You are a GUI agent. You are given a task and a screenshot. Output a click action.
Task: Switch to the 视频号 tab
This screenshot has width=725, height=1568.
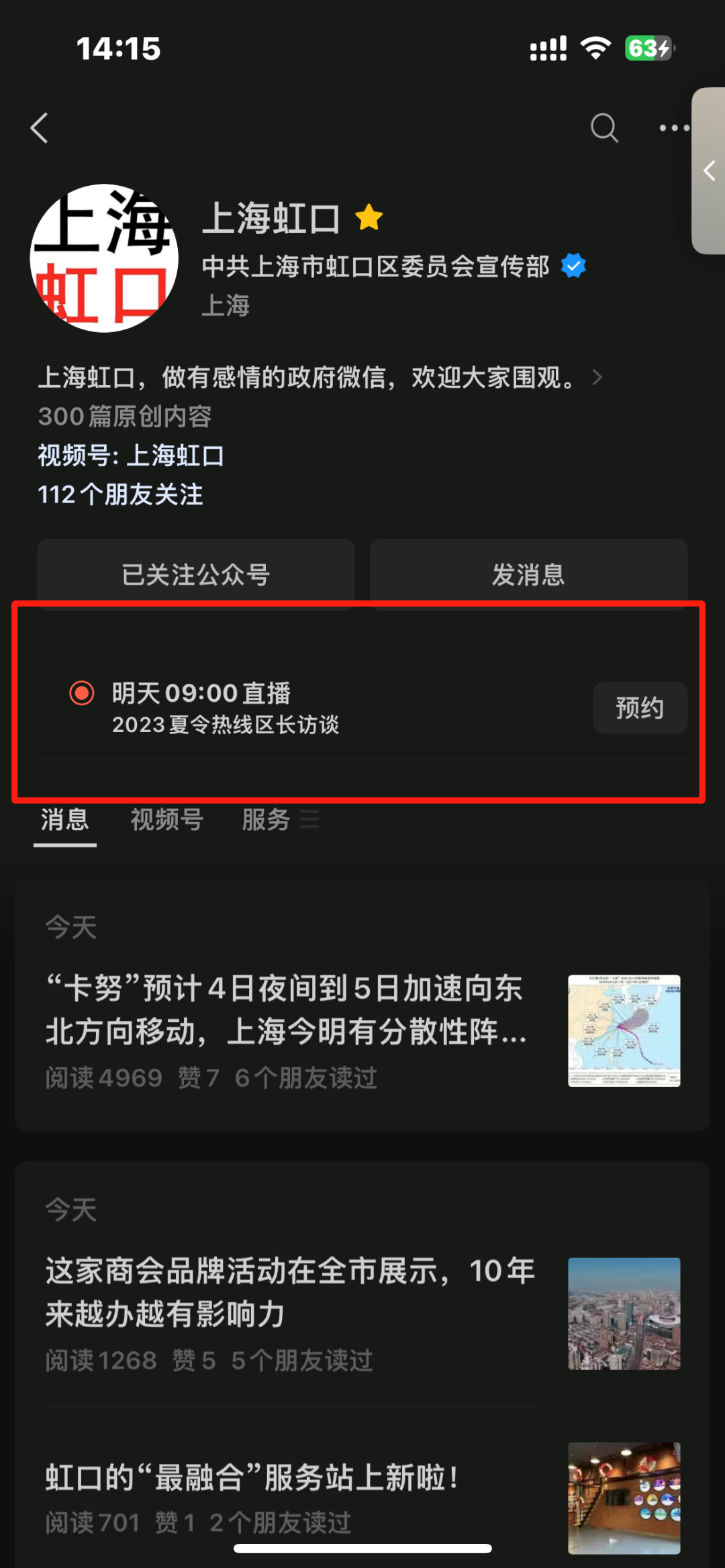pyautogui.click(x=166, y=820)
